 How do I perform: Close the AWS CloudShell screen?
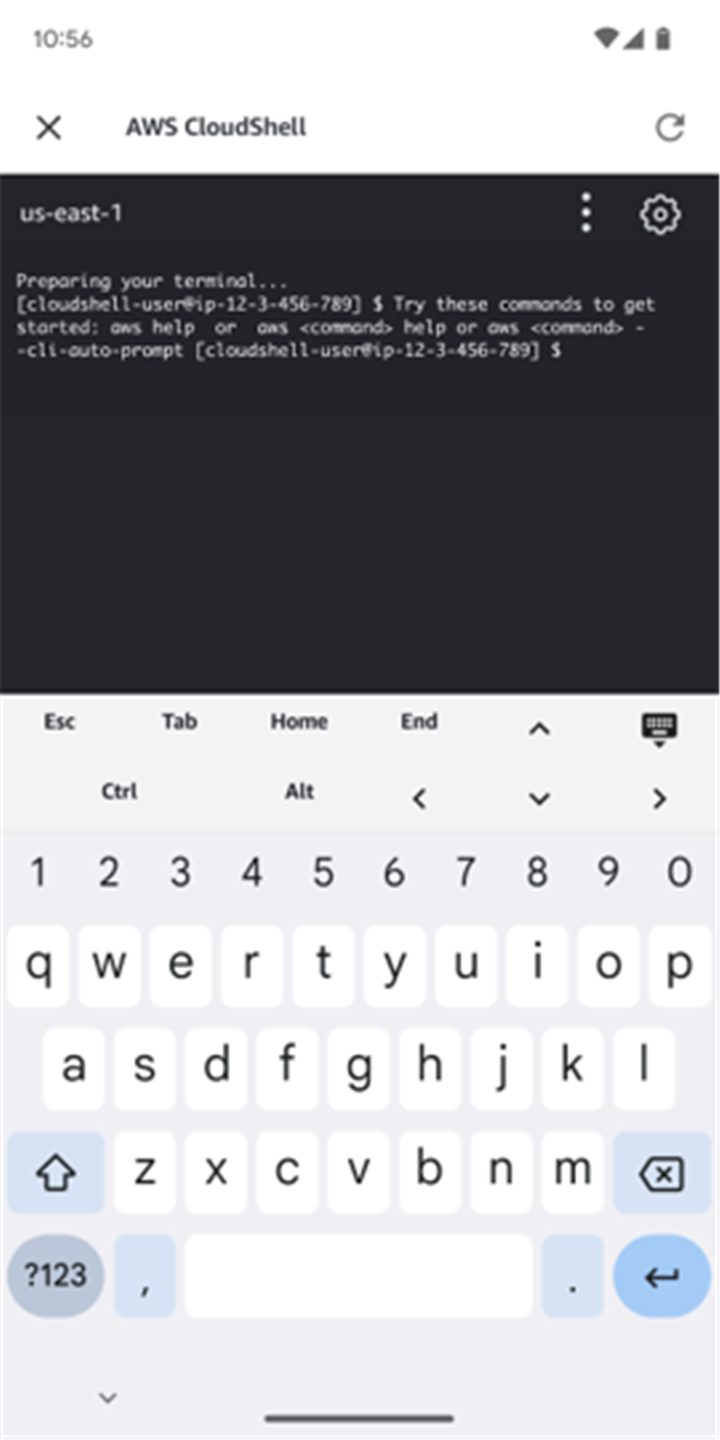tap(48, 127)
